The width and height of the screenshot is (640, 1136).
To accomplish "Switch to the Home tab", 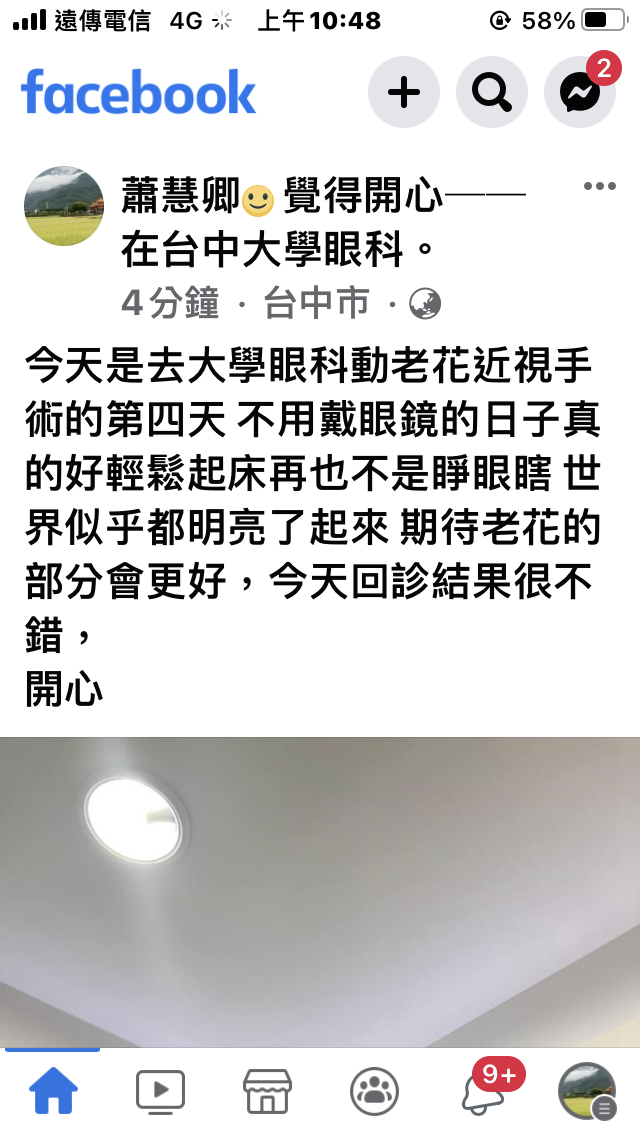I will point(53,1092).
